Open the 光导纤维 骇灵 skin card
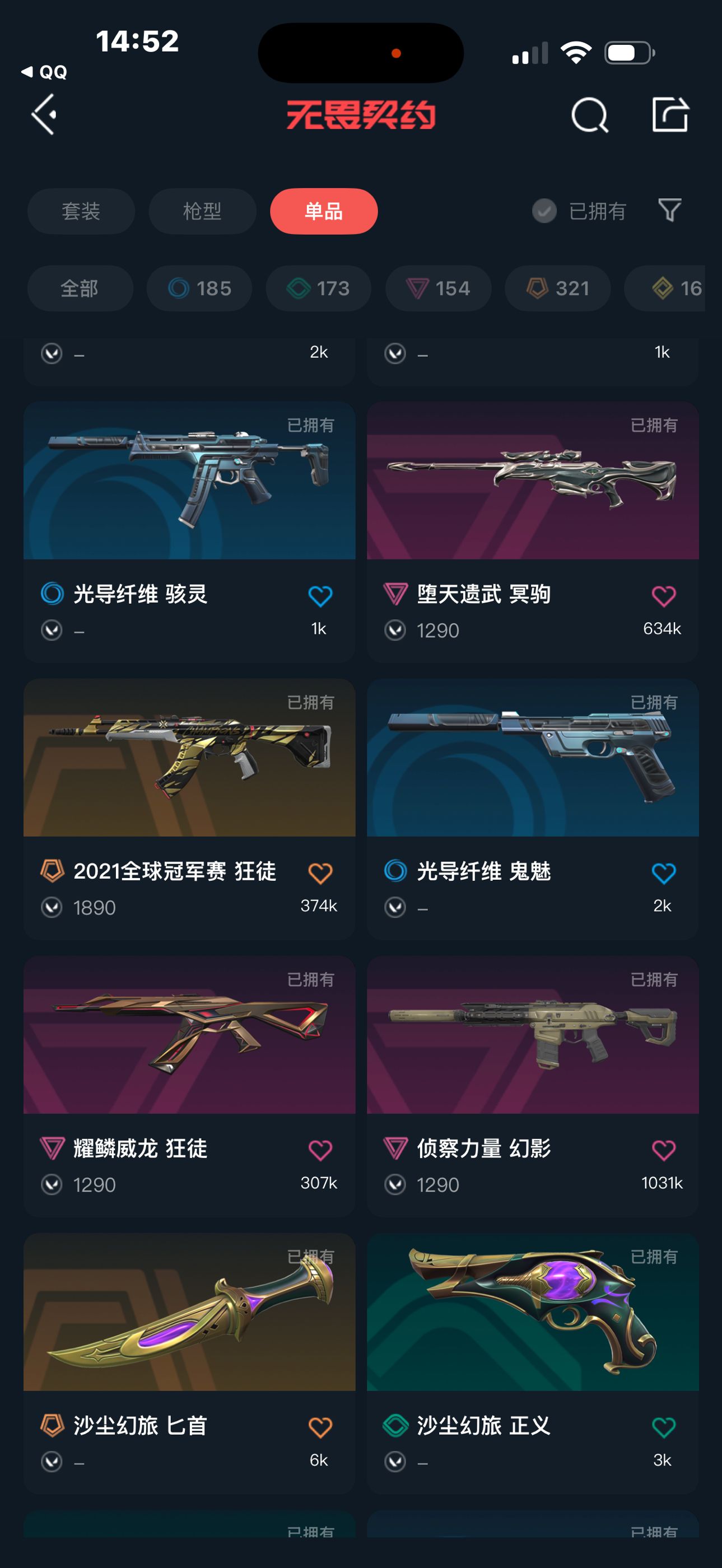Viewport: 722px width, 1568px height. tap(189, 531)
